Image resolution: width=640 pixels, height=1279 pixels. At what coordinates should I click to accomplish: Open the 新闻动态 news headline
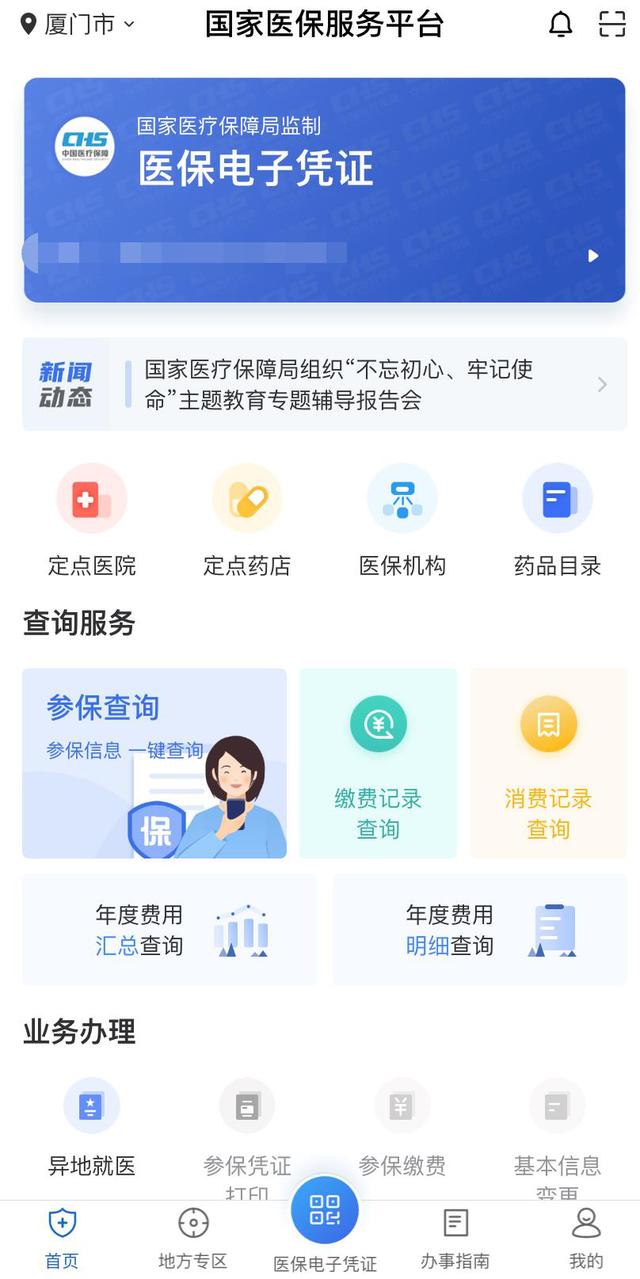click(338, 385)
